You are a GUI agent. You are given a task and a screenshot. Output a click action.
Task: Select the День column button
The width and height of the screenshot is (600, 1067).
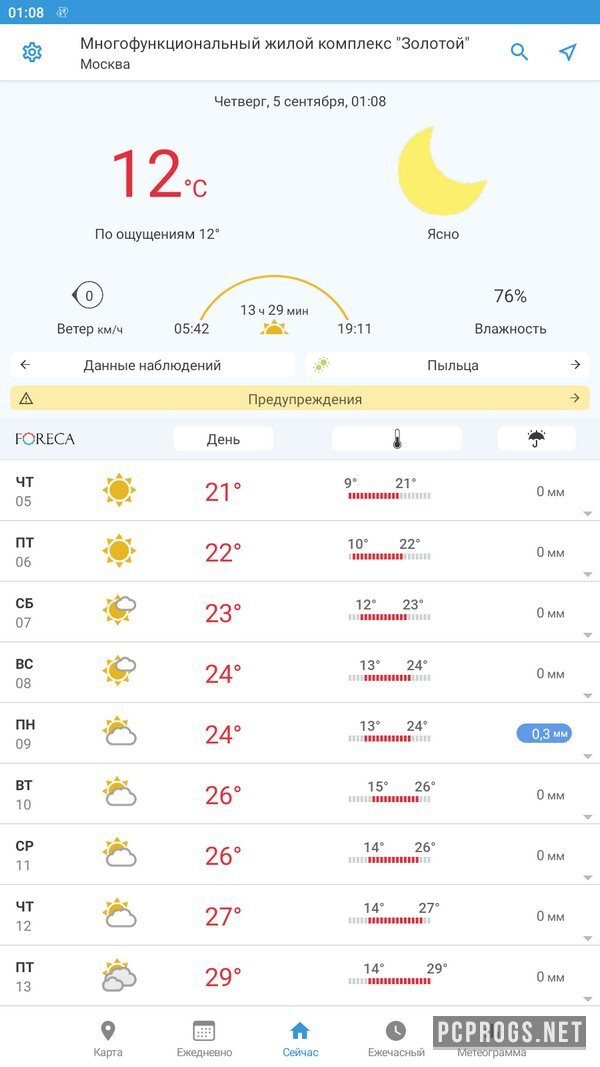tap(223, 439)
